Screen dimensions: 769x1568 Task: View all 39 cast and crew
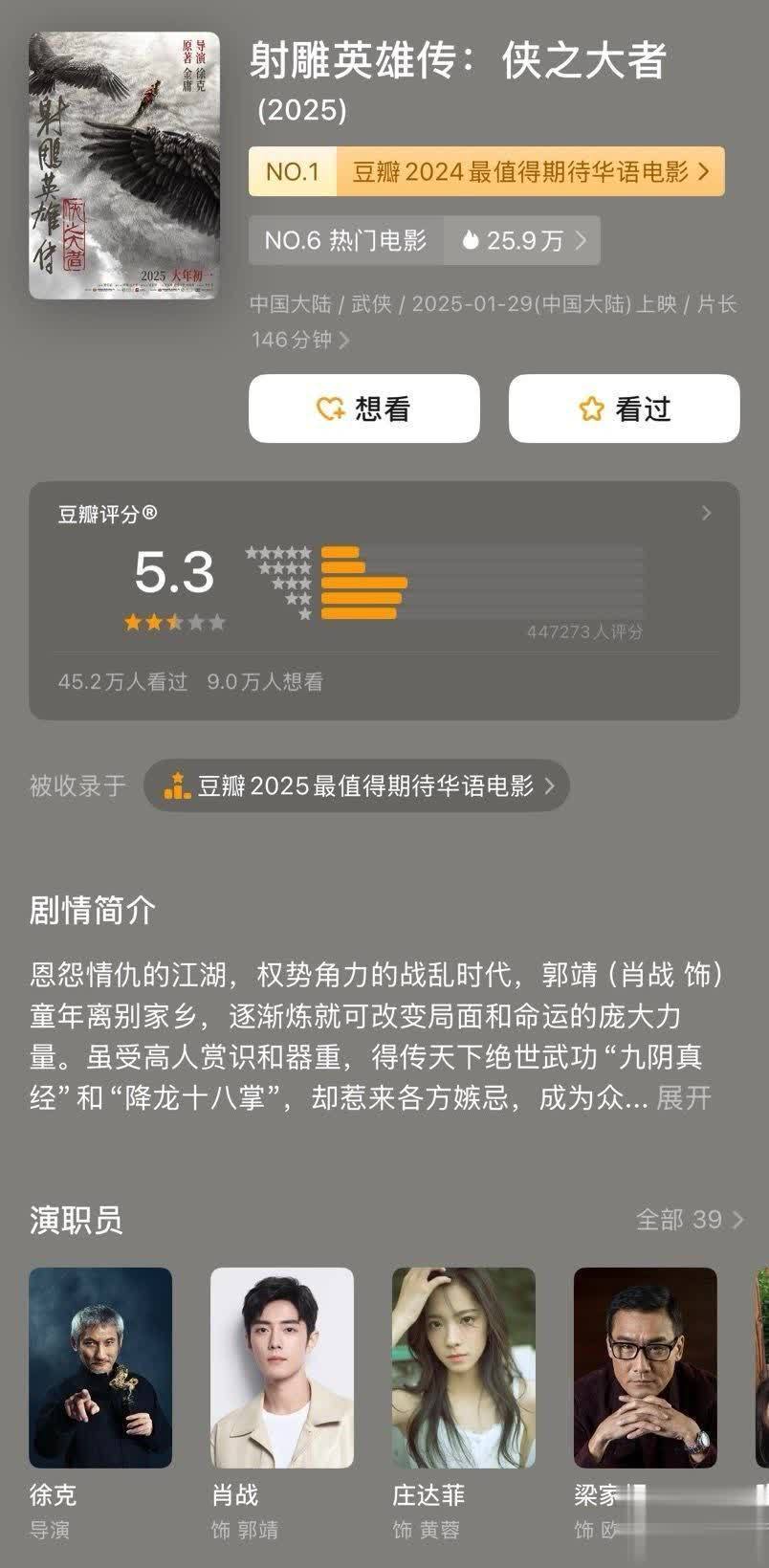pyautogui.click(x=690, y=1220)
